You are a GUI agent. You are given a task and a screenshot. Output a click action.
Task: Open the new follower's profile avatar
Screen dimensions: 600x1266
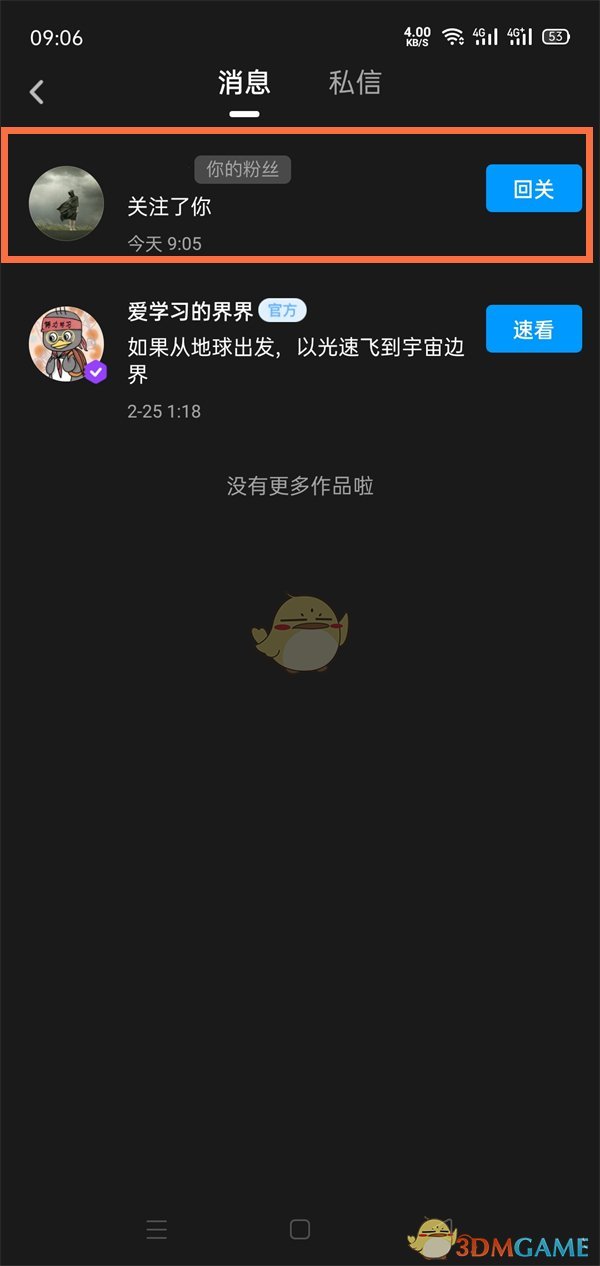click(x=66, y=203)
